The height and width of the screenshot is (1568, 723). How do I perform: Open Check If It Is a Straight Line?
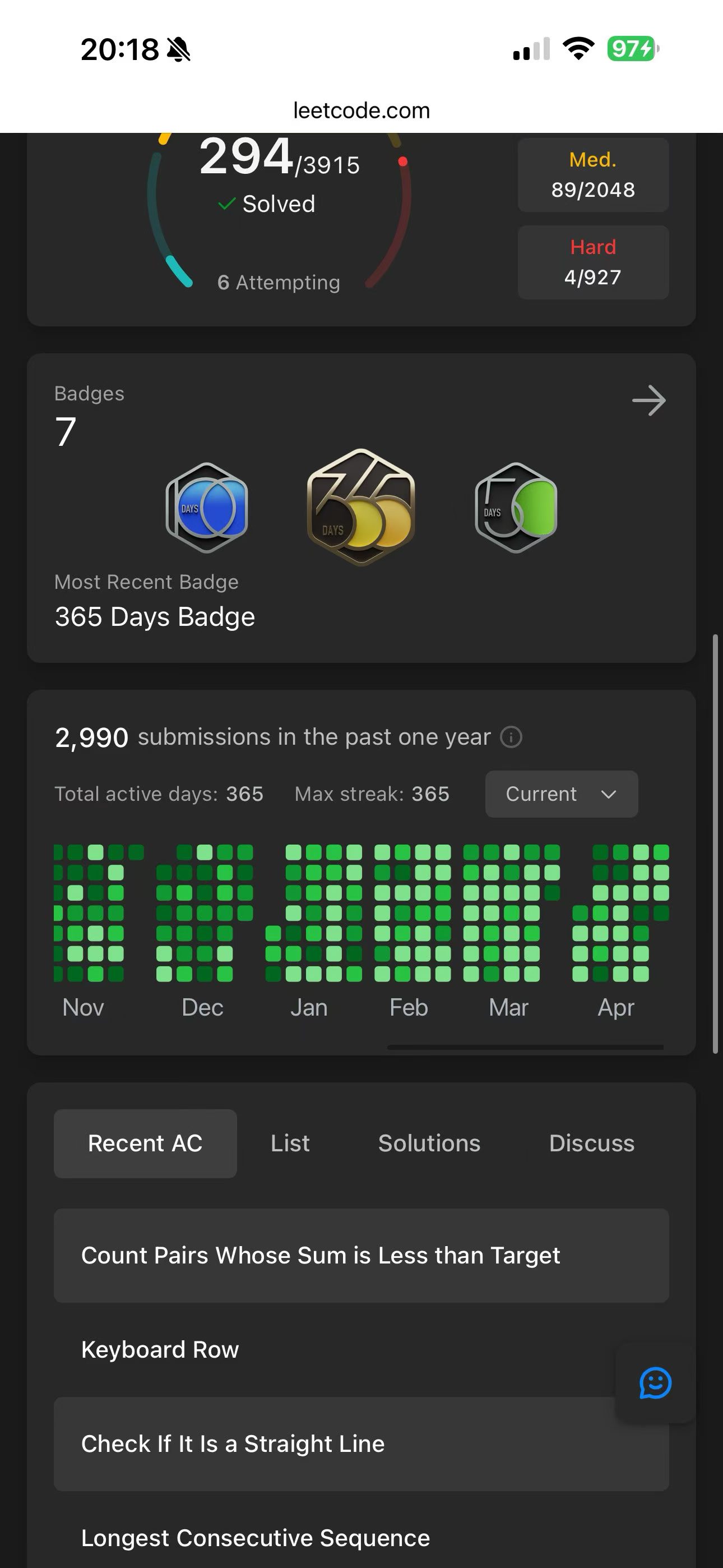click(x=233, y=1444)
